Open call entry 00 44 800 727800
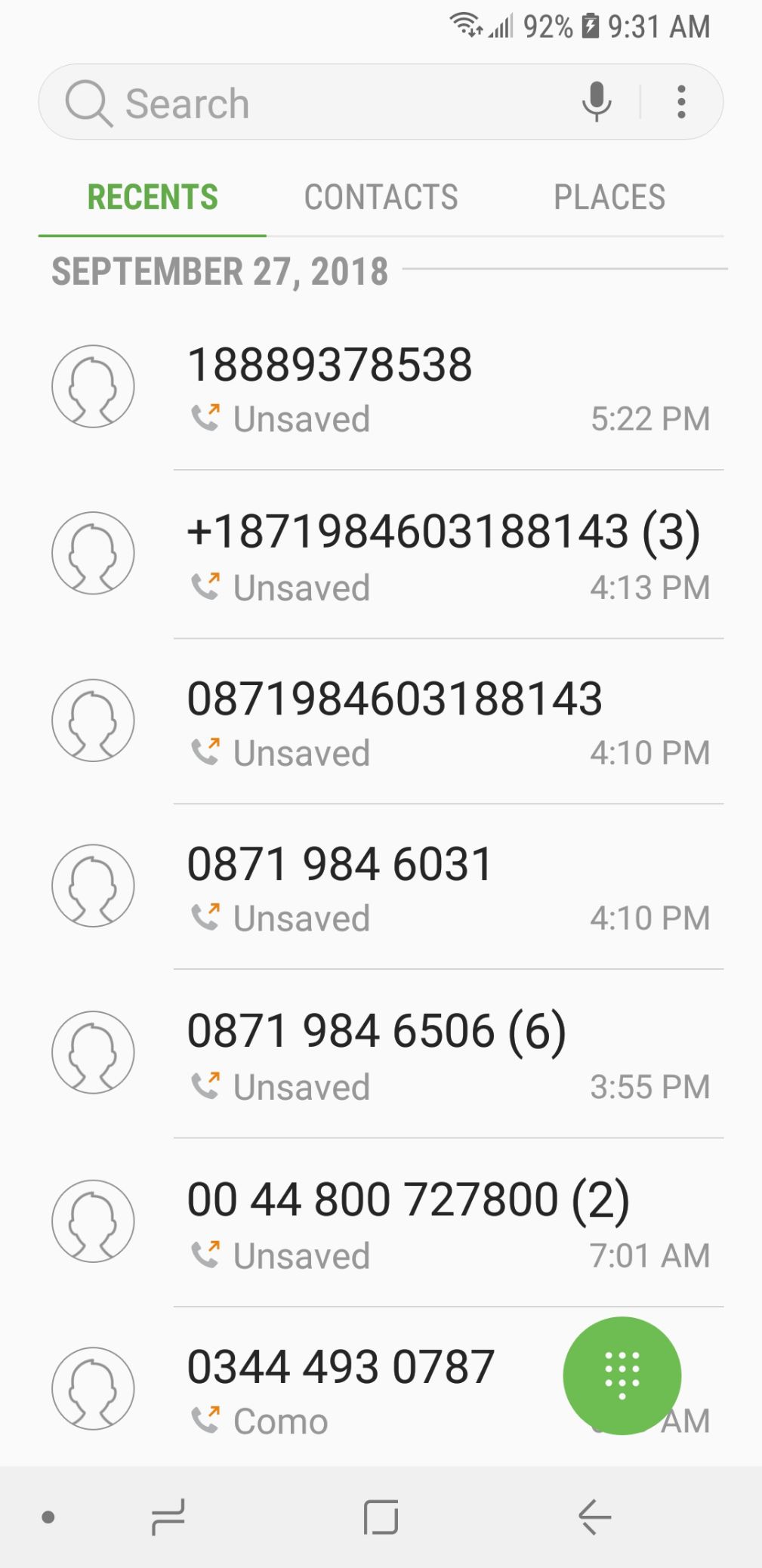This screenshot has height=1568, width=762. (381, 1223)
